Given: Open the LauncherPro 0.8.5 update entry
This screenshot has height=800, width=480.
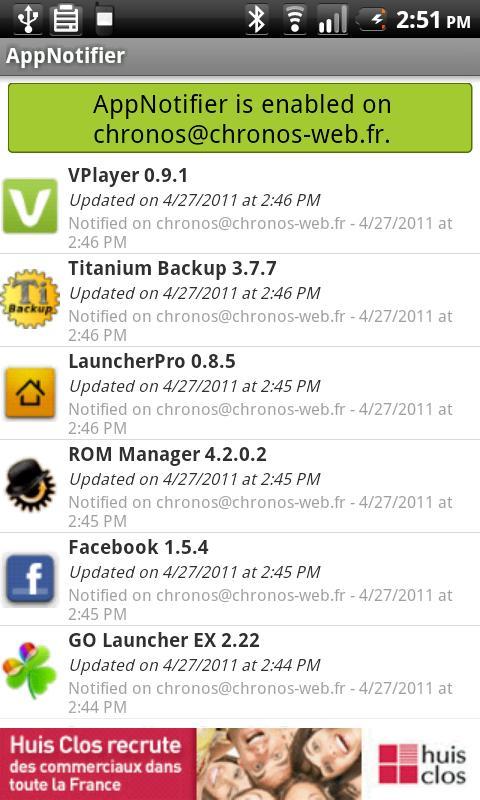Looking at the screenshot, I should point(240,393).
